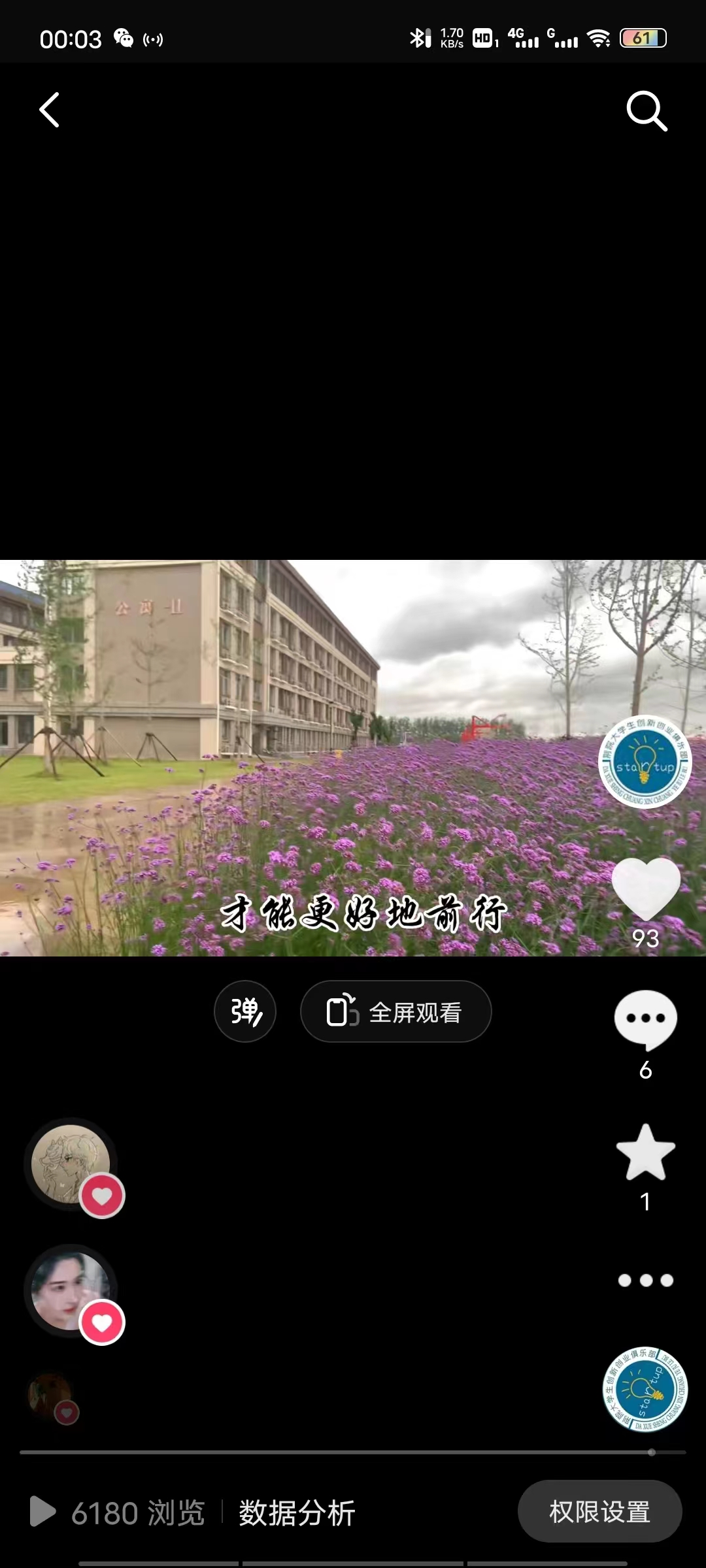This screenshot has height=1568, width=706.
Task: Tap the woman's photo avatar who liked
Action: point(71,1290)
